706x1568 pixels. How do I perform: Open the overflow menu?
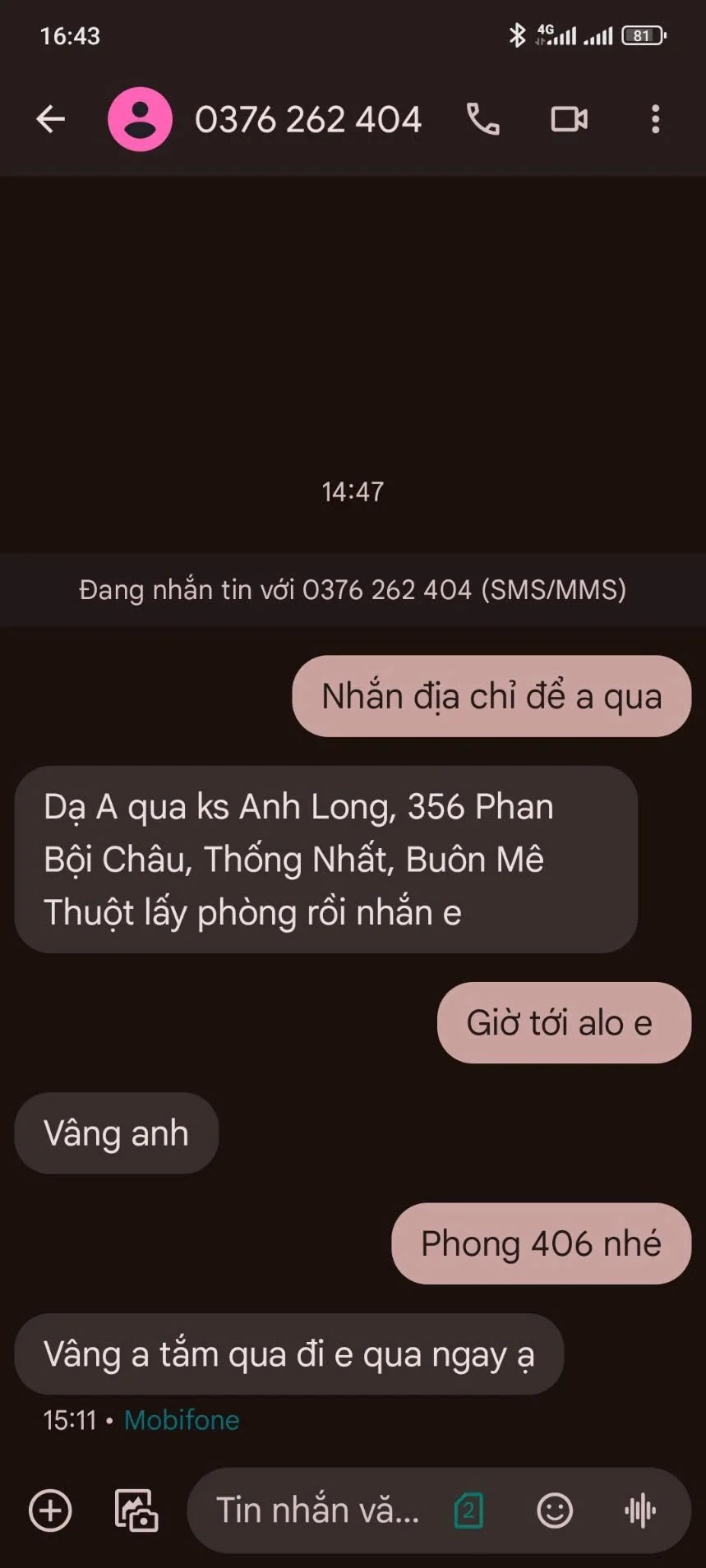[655, 119]
